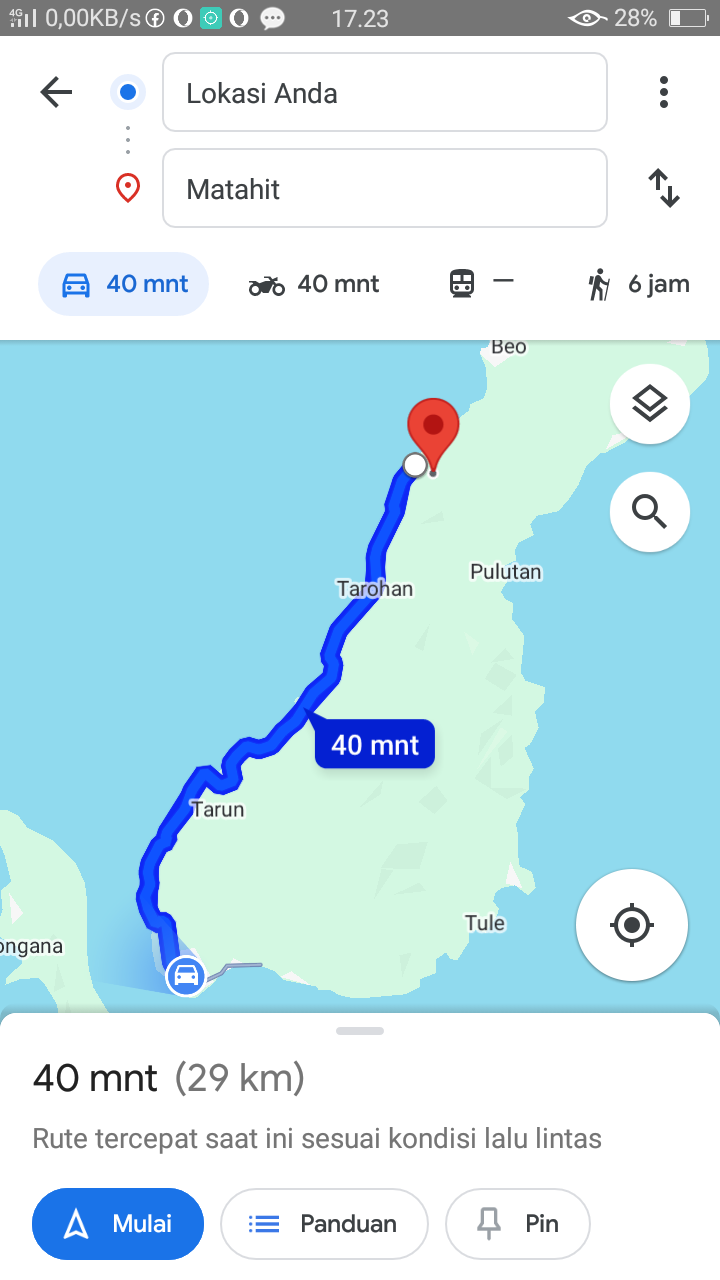The image size is (720, 1280).
Task: Start navigation with Mulai
Action: (x=118, y=1224)
